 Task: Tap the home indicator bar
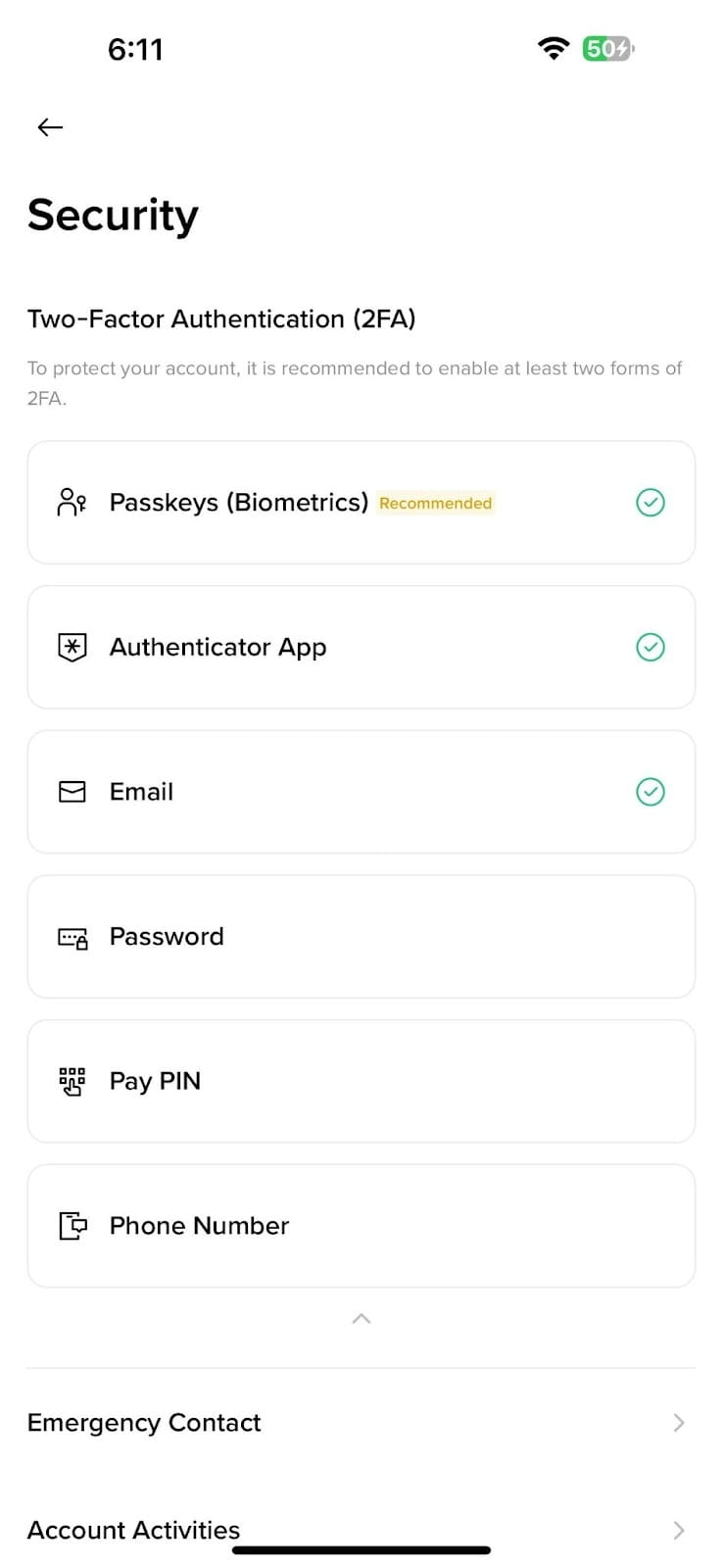coord(361,1550)
